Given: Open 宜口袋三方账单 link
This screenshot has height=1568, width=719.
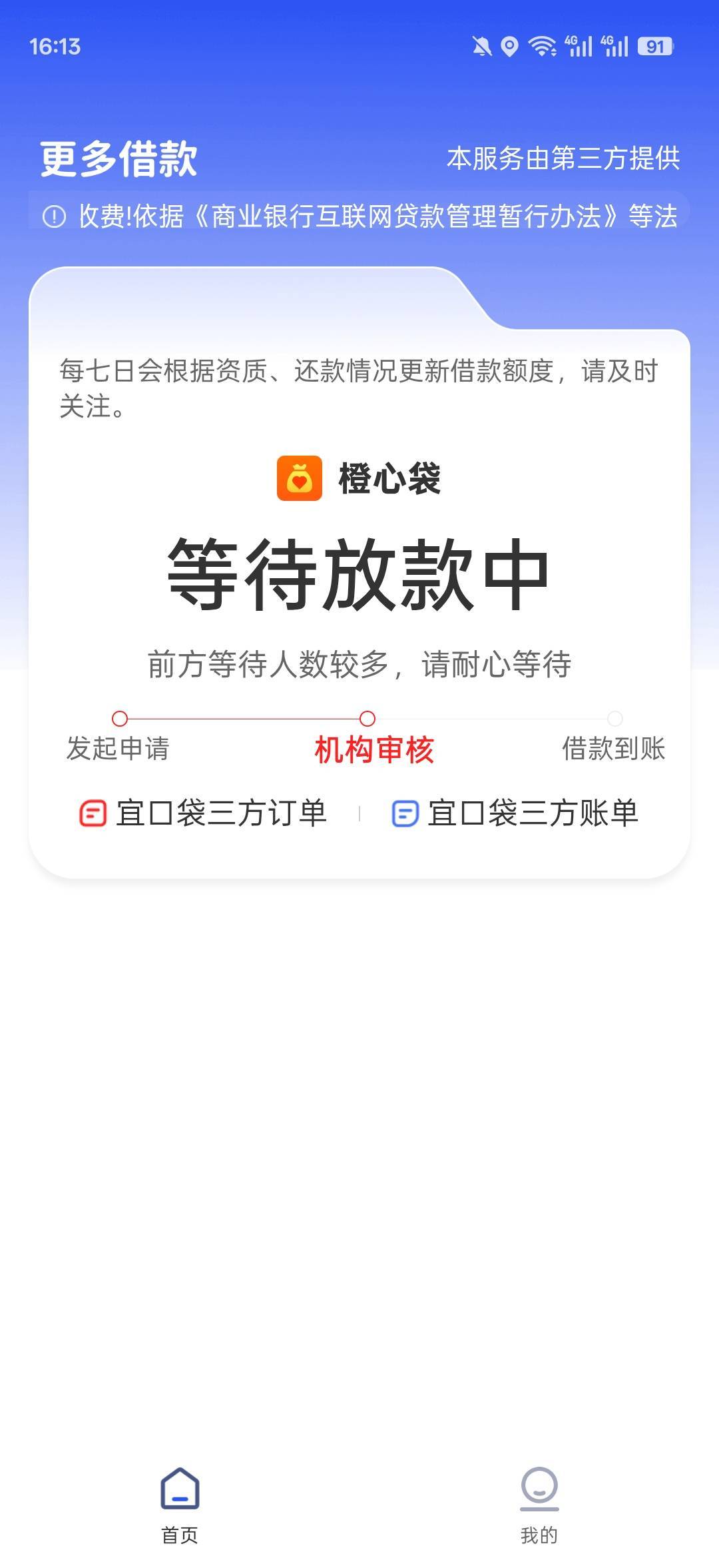Looking at the screenshot, I should (x=515, y=813).
